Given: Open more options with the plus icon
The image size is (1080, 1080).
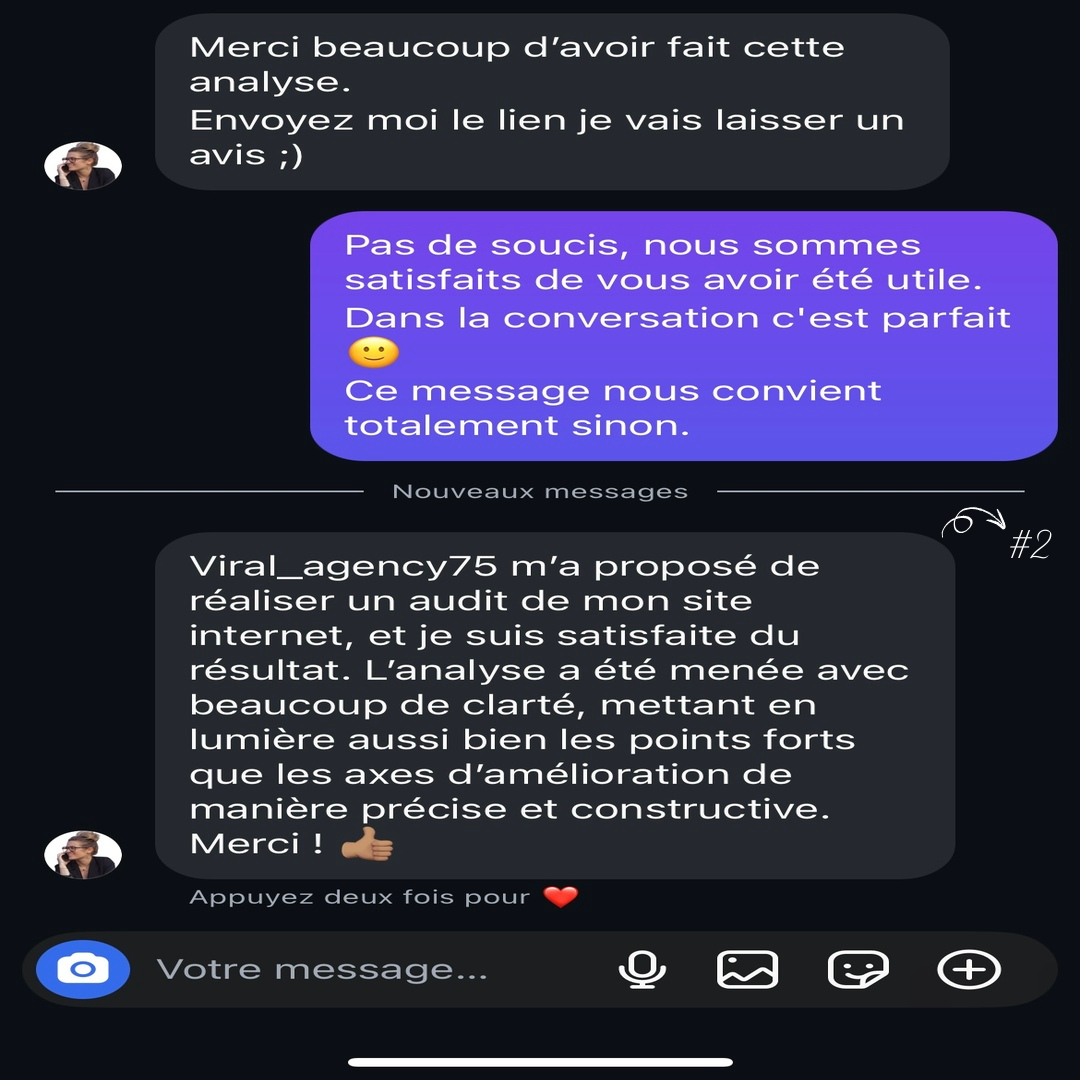Looking at the screenshot, I should coord(968,969).
